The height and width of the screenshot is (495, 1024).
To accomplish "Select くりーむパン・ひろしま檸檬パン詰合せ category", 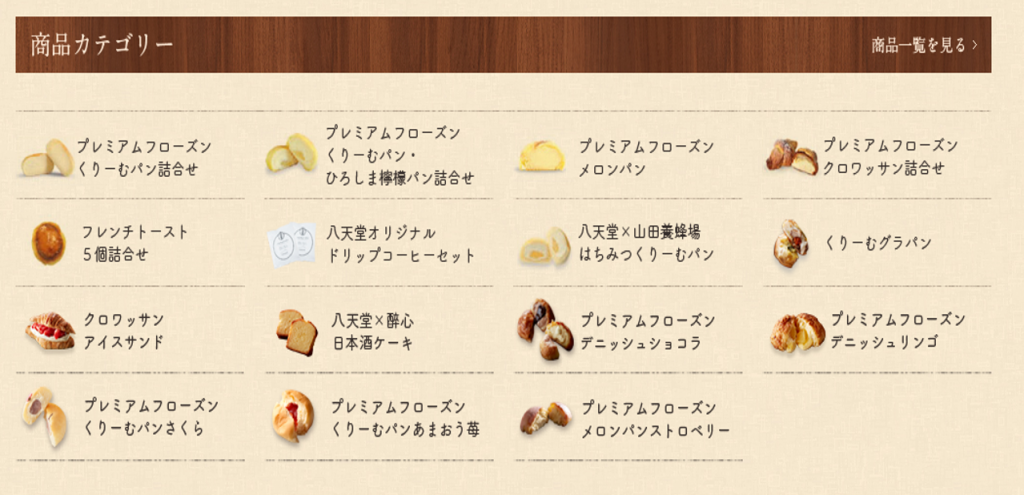I will [x=398, y=156].
